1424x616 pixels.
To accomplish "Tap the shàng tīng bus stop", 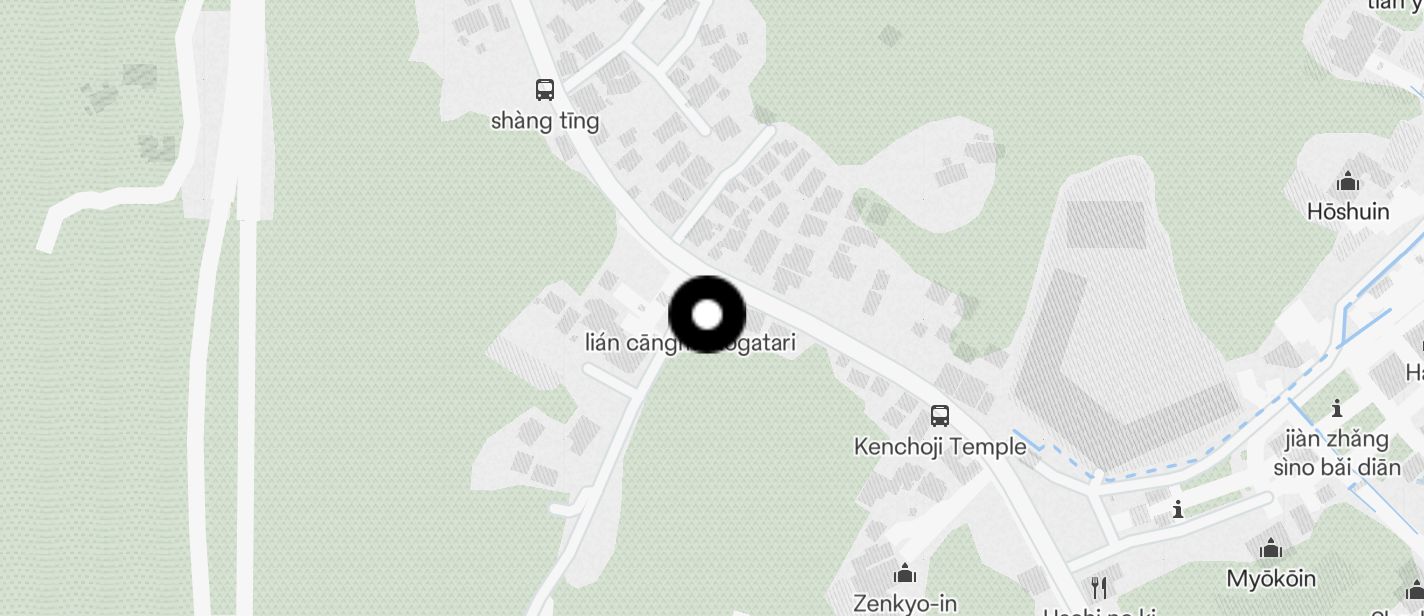I will pos(545,90).
